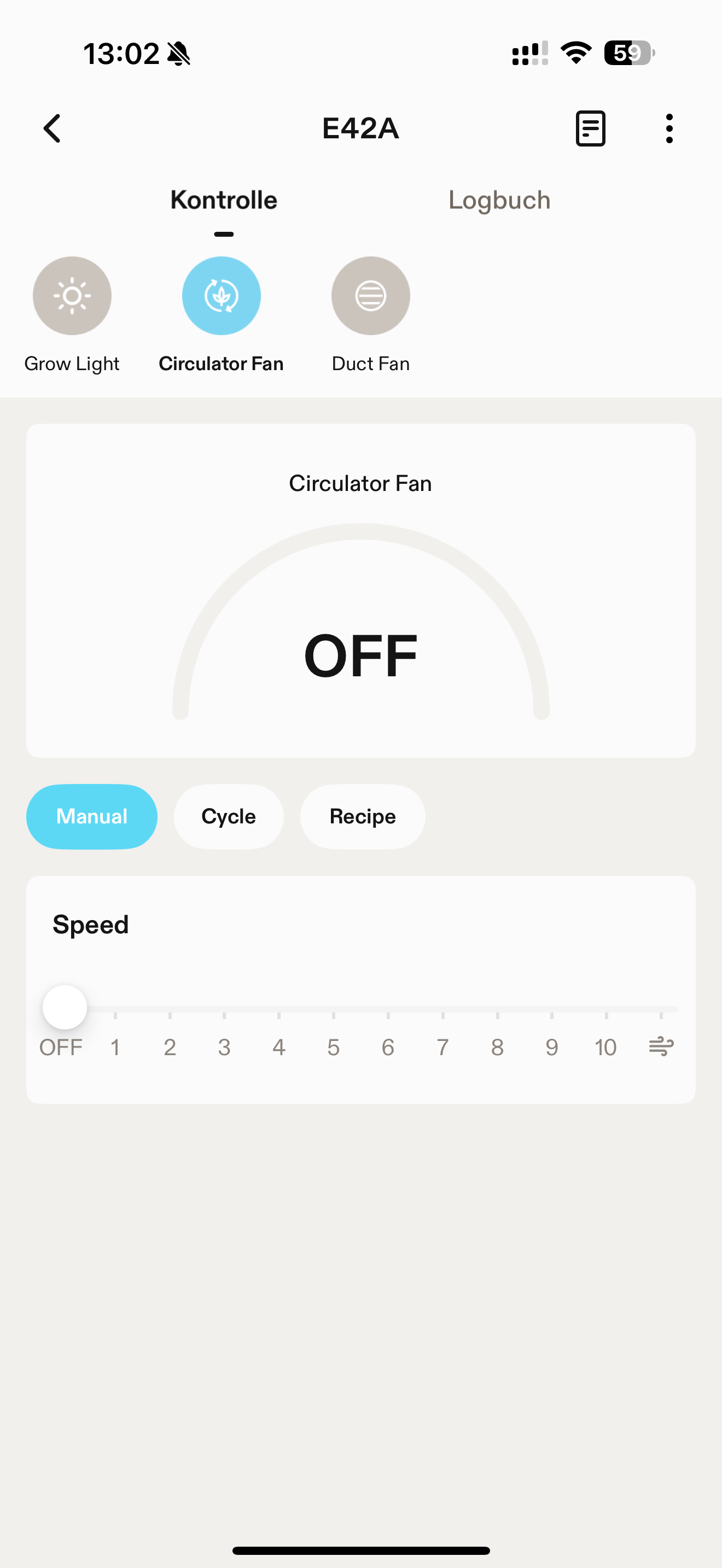Screen dimensions: 722x1568
Task: Switch to Recipe mode
Action: (362, 816)
